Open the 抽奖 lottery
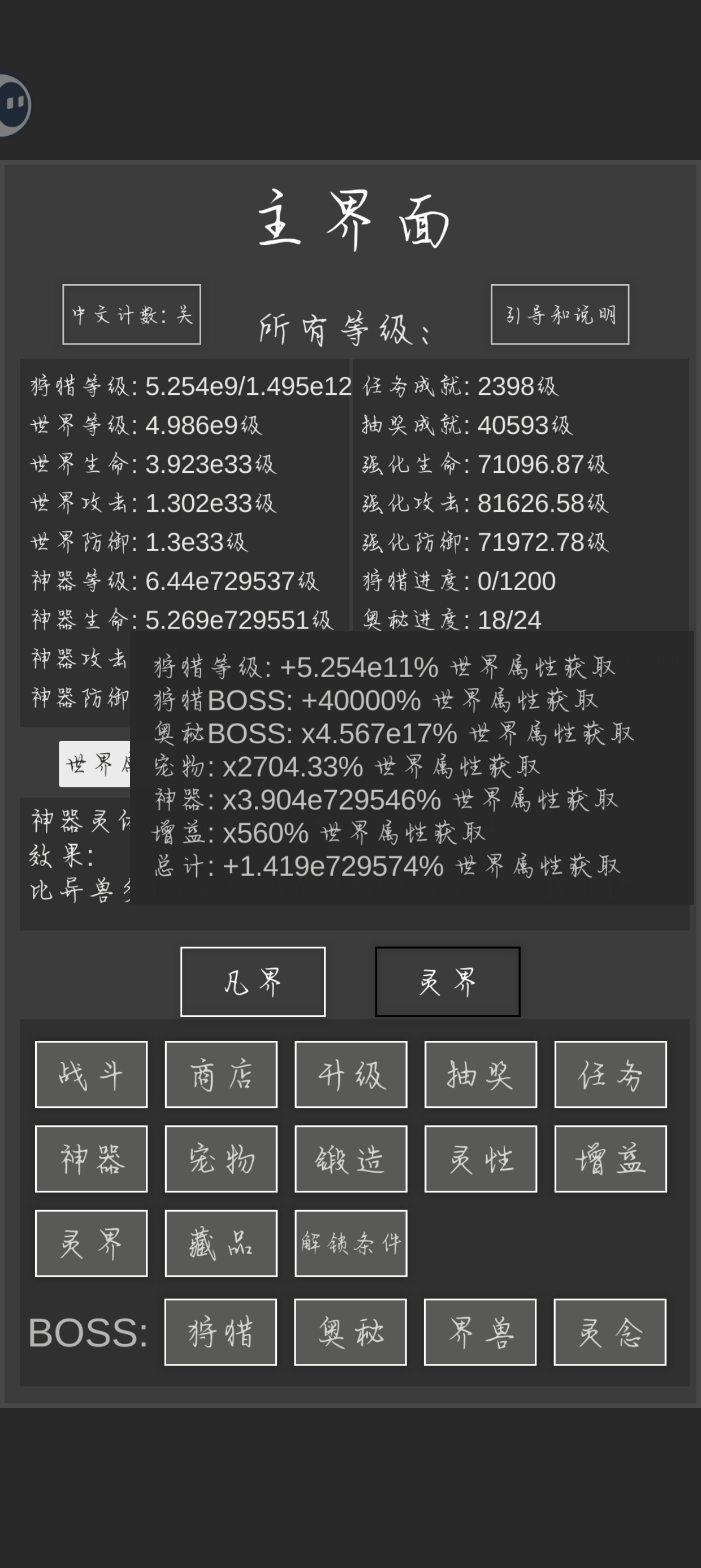Screen dimensions: 701x1568 [481, 1074]
